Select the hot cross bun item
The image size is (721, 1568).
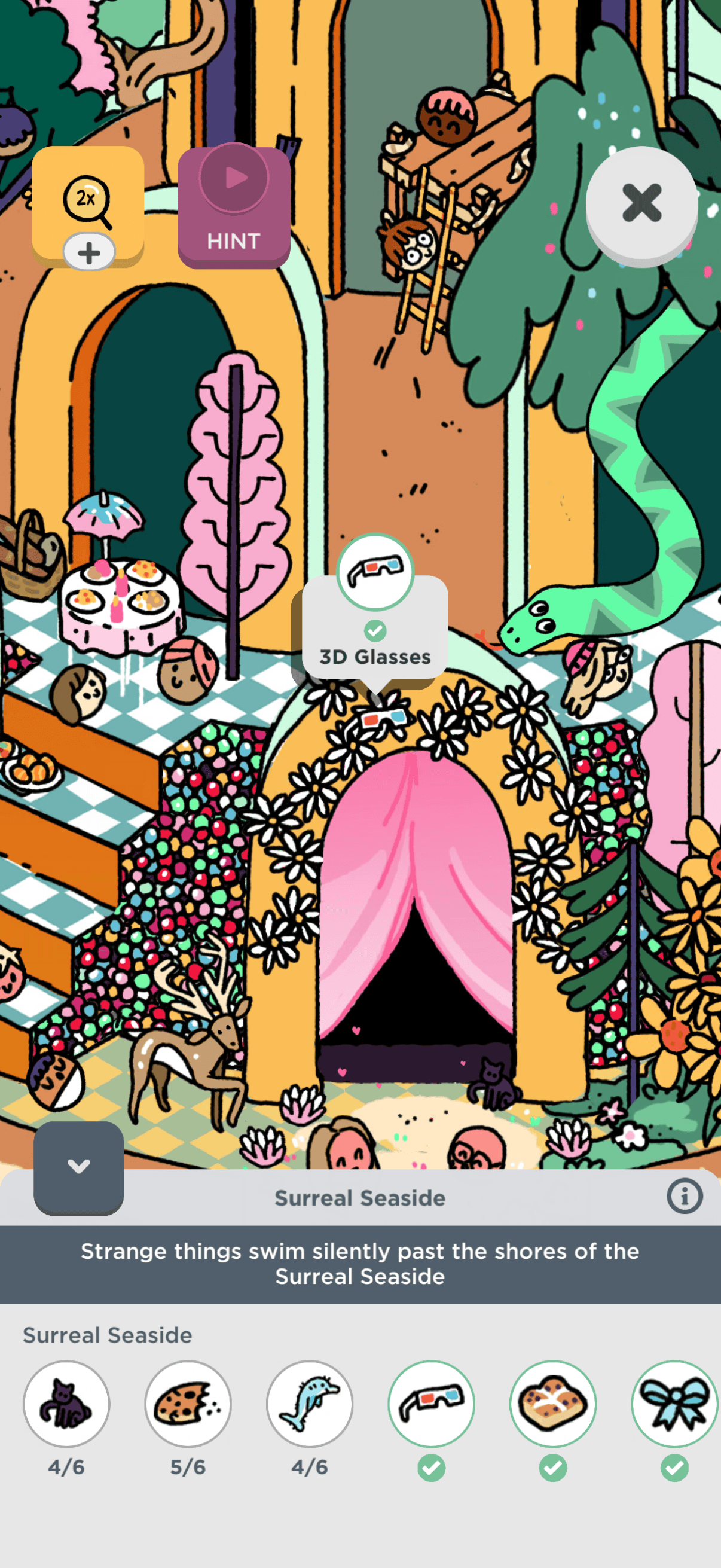tap(552, 1404)
